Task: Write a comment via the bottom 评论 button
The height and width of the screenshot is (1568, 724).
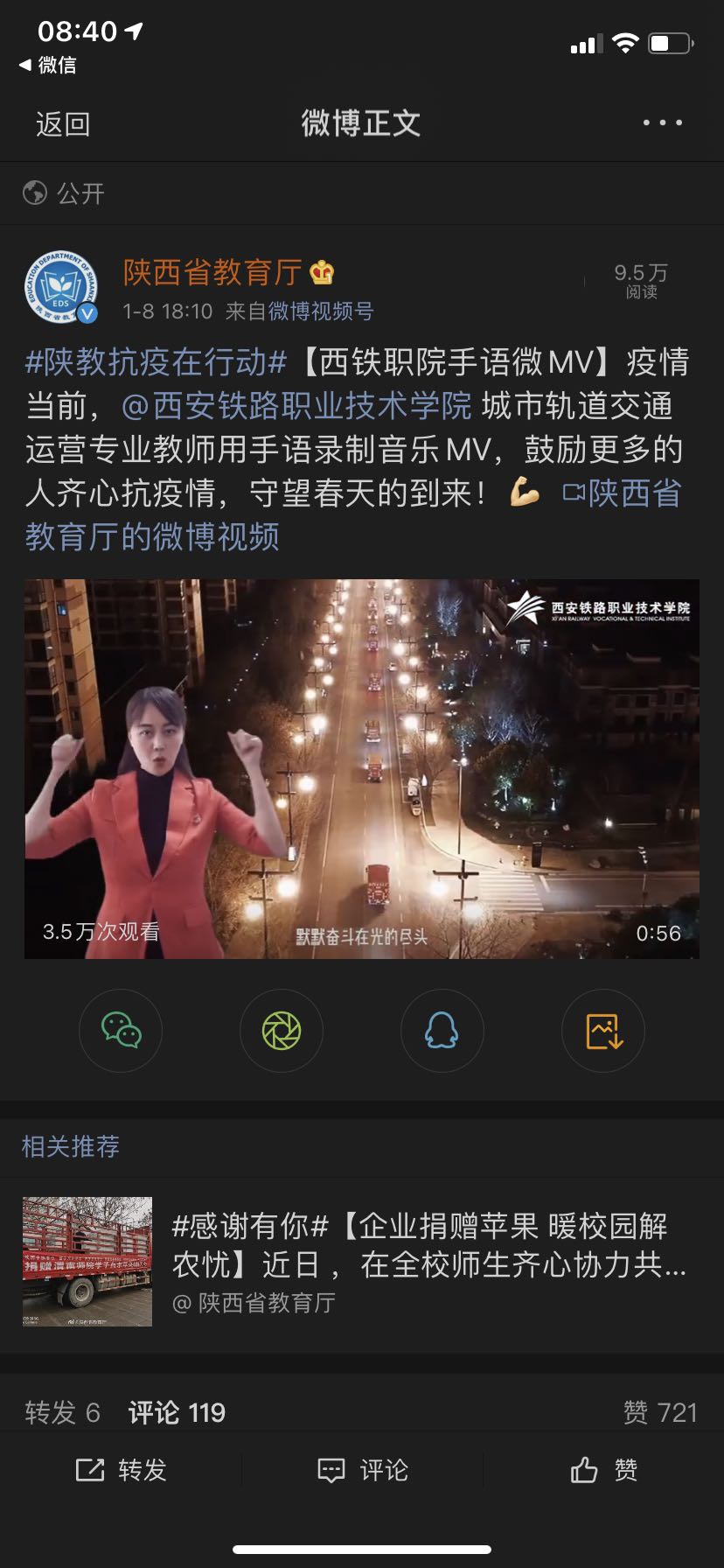Action: click(362, 1470)
